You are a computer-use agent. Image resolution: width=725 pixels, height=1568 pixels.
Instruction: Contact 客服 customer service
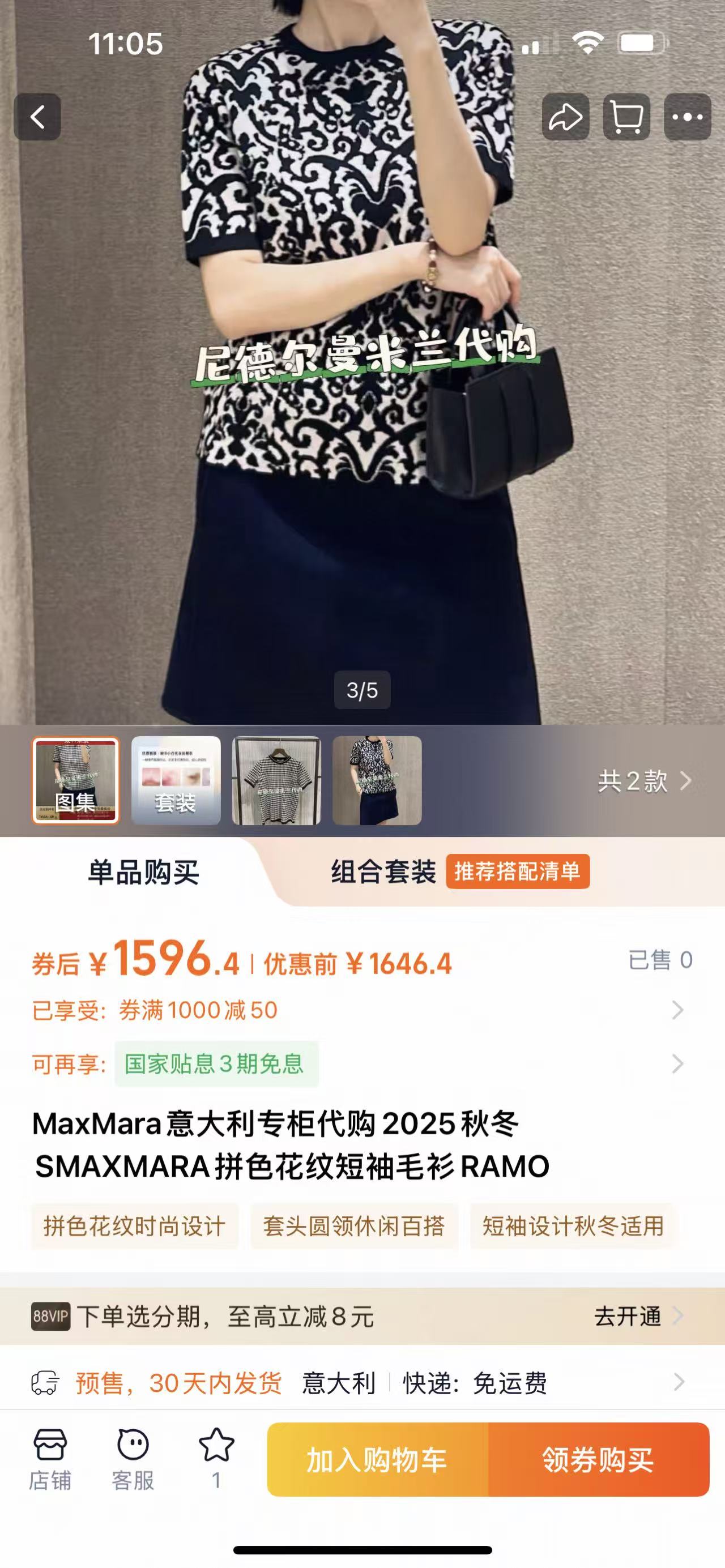(133, 1459)
